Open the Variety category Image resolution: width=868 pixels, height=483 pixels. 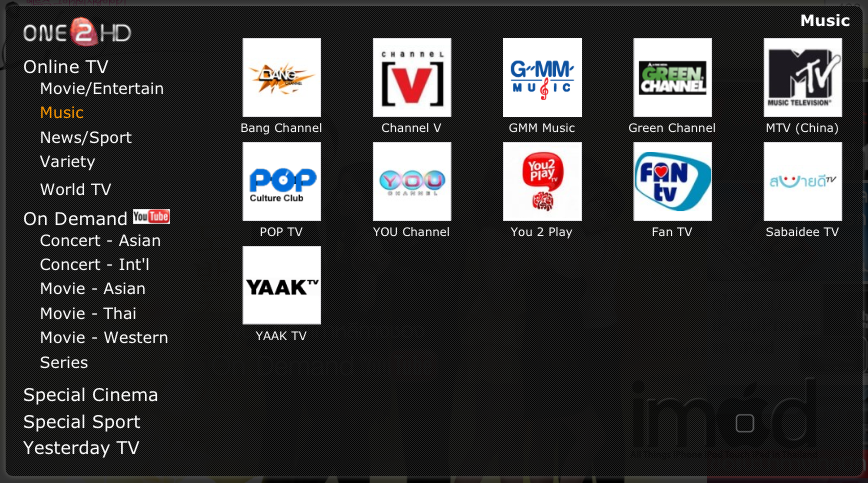click(x=67, y=162)
